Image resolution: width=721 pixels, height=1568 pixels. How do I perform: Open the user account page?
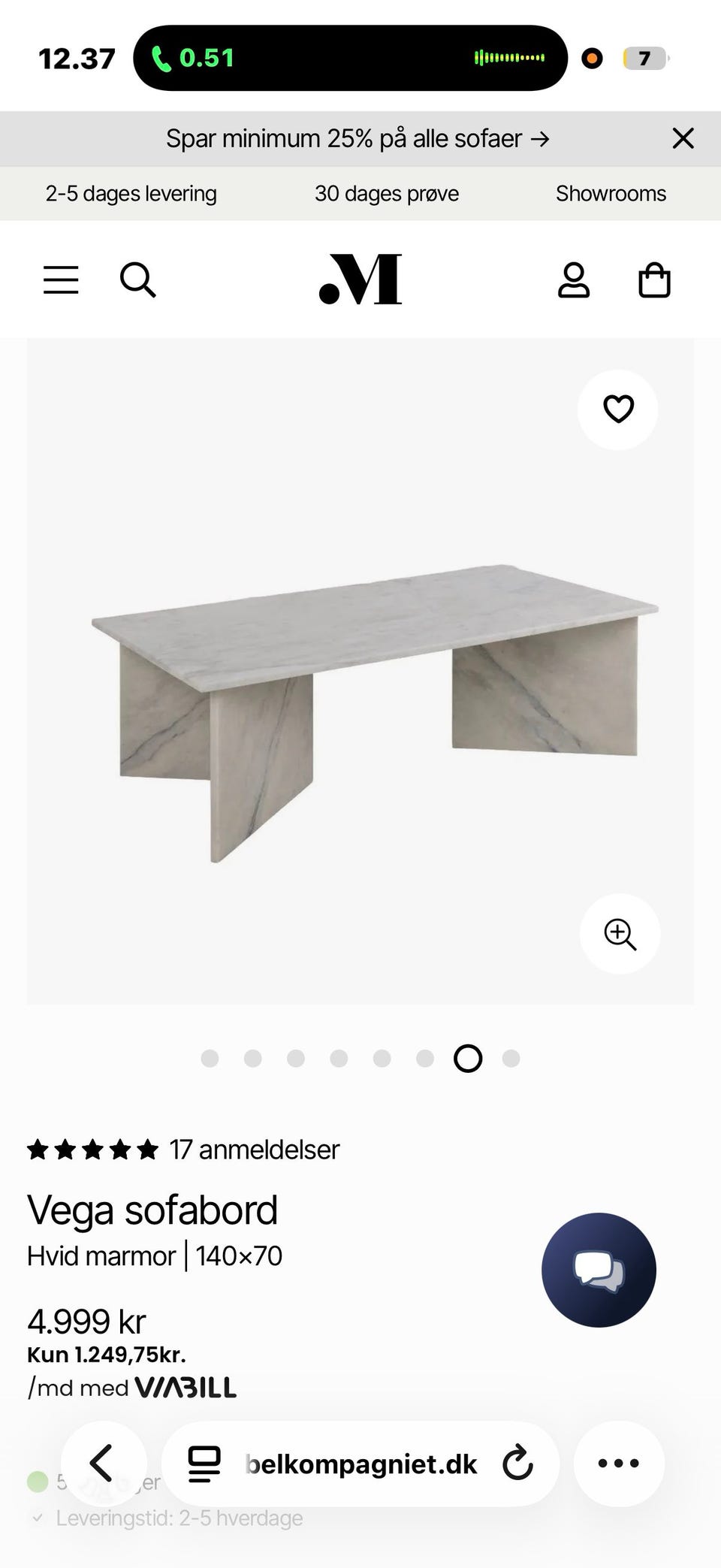coord(574,280)
